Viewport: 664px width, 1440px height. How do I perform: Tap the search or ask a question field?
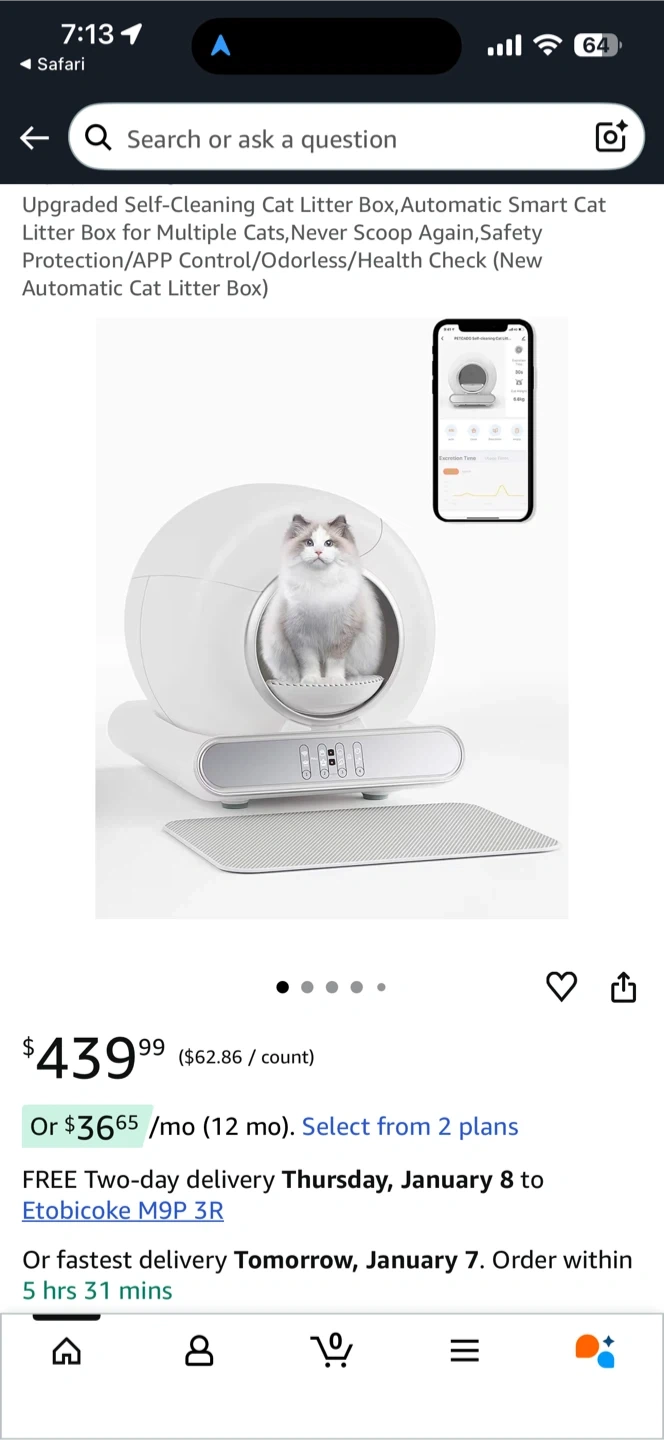[x=340, y=138]
